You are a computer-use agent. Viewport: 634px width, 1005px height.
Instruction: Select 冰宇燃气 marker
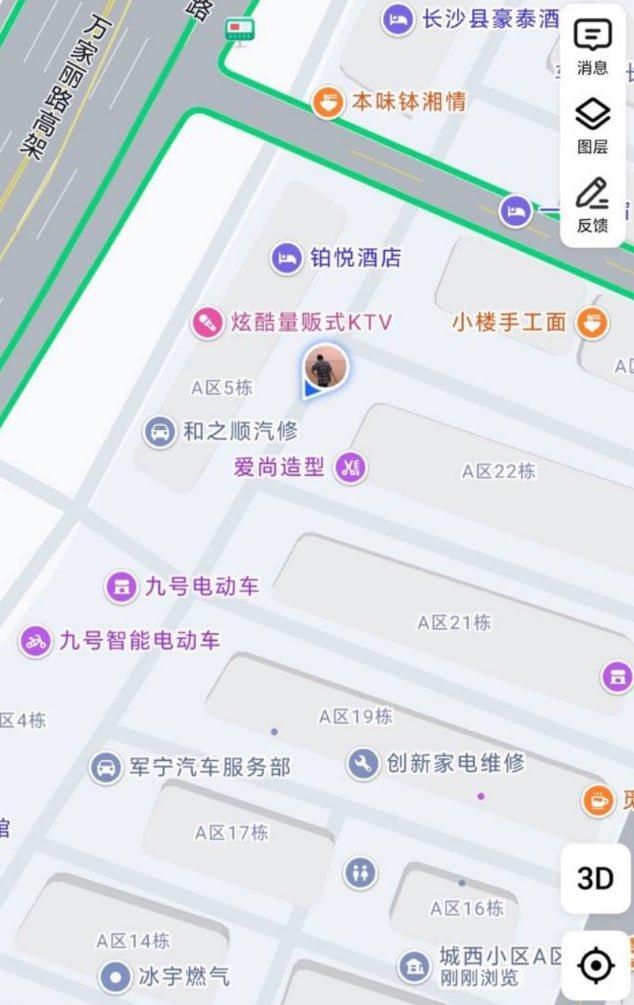(x=116, y=975)
